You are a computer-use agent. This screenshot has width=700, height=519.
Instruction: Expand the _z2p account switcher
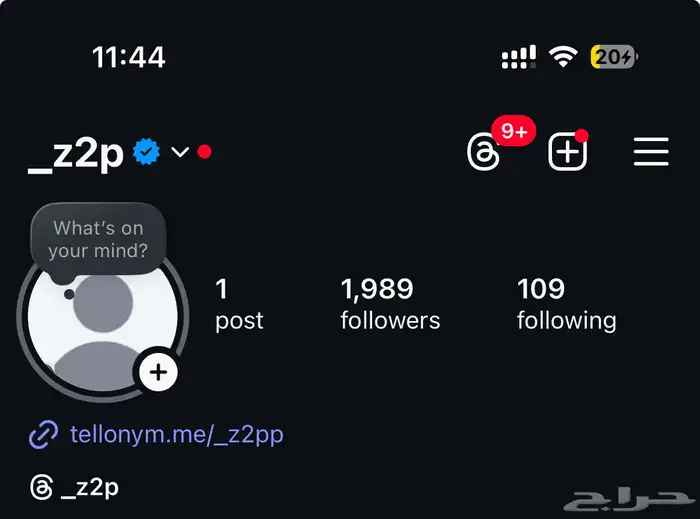coord(180,152)
